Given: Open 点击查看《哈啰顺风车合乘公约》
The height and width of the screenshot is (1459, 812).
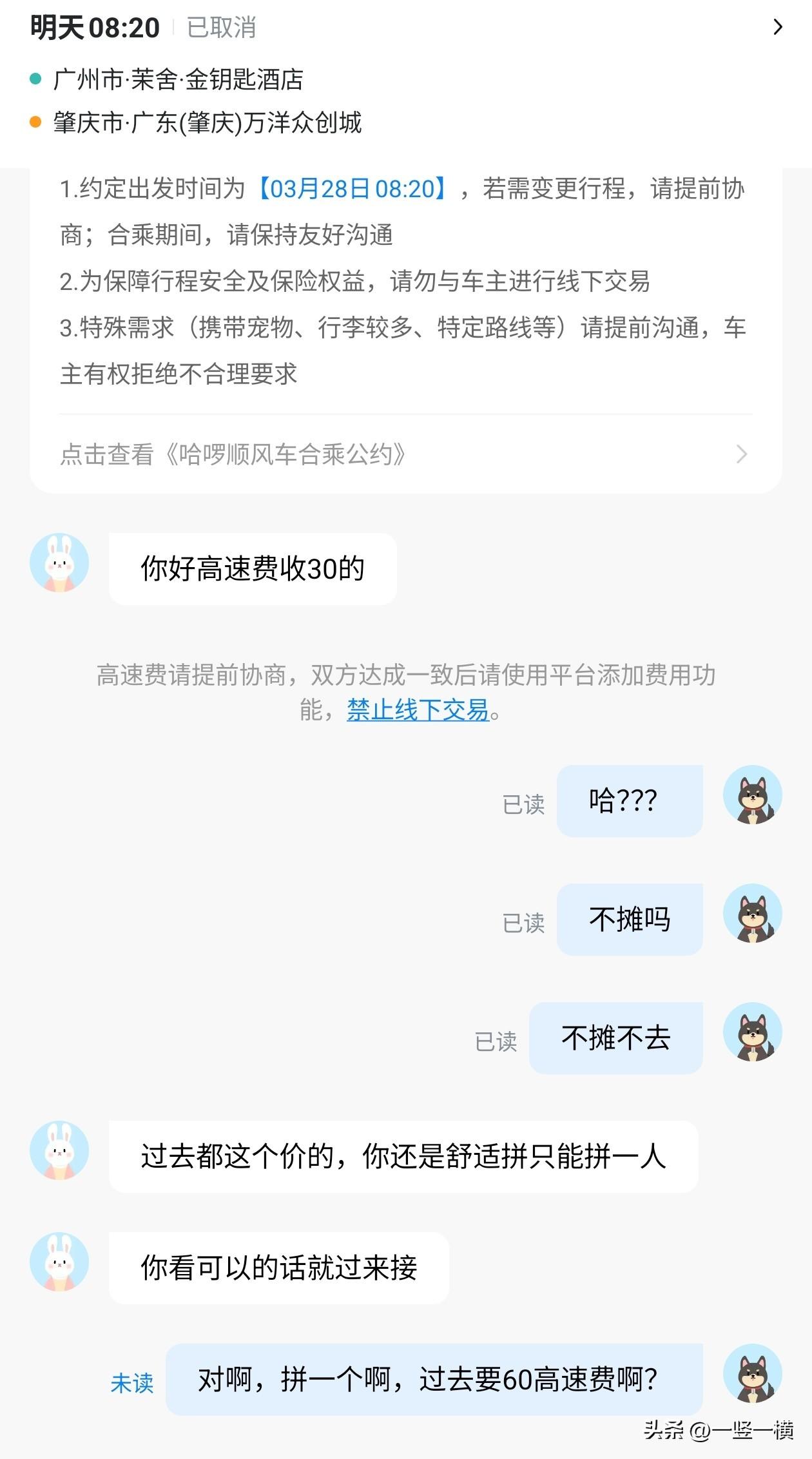Looking at the screenshot, I should 233,453.
